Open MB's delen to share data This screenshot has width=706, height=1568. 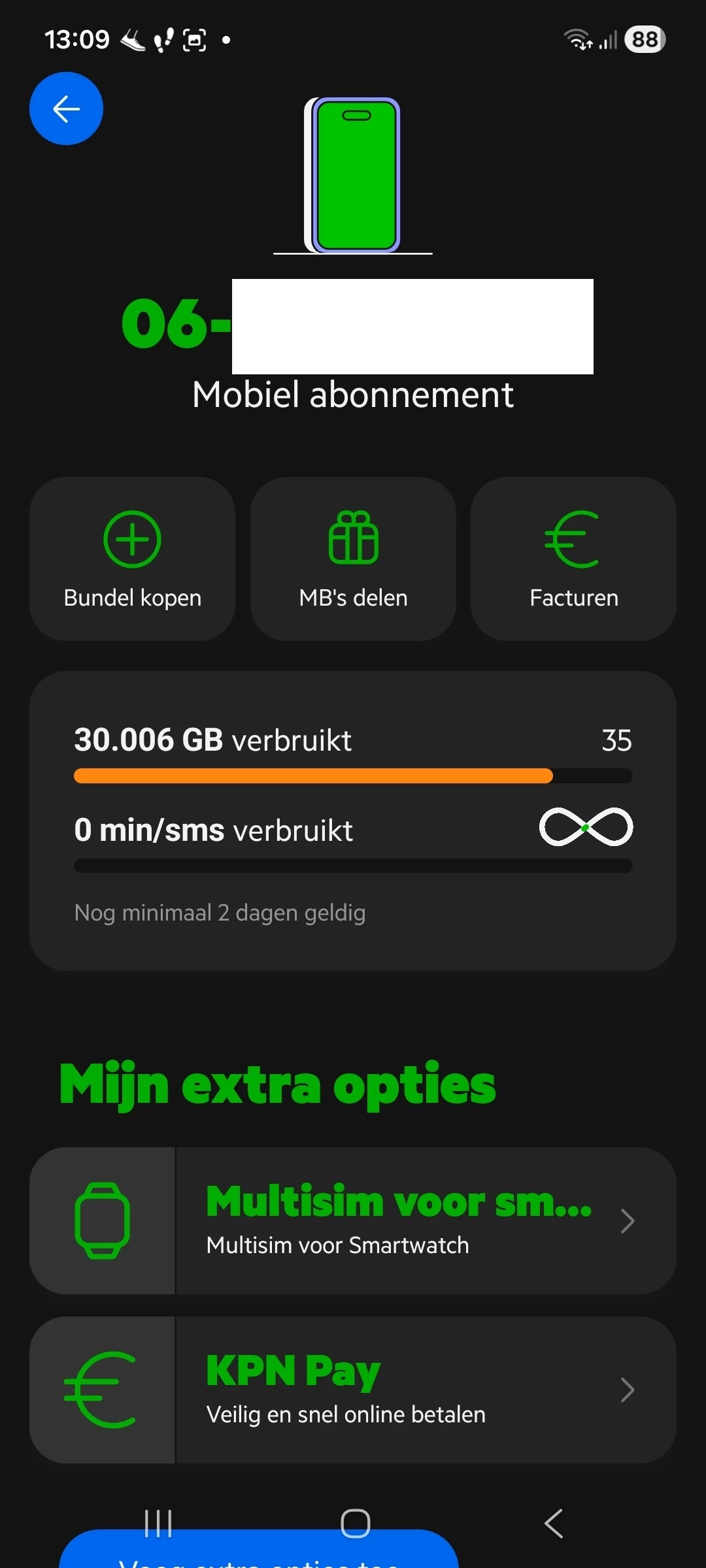(353, 559)
